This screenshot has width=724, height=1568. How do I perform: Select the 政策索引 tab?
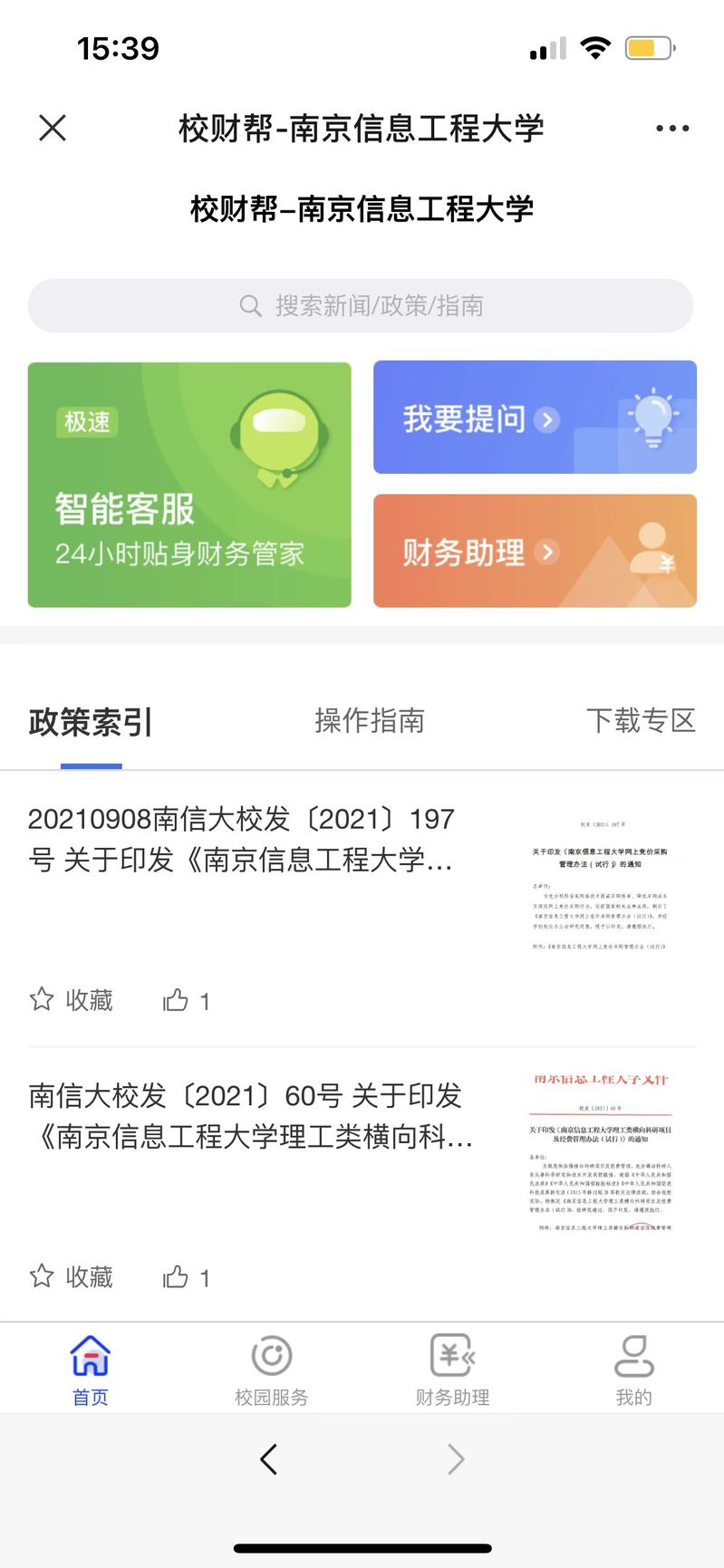pos(91,722)
